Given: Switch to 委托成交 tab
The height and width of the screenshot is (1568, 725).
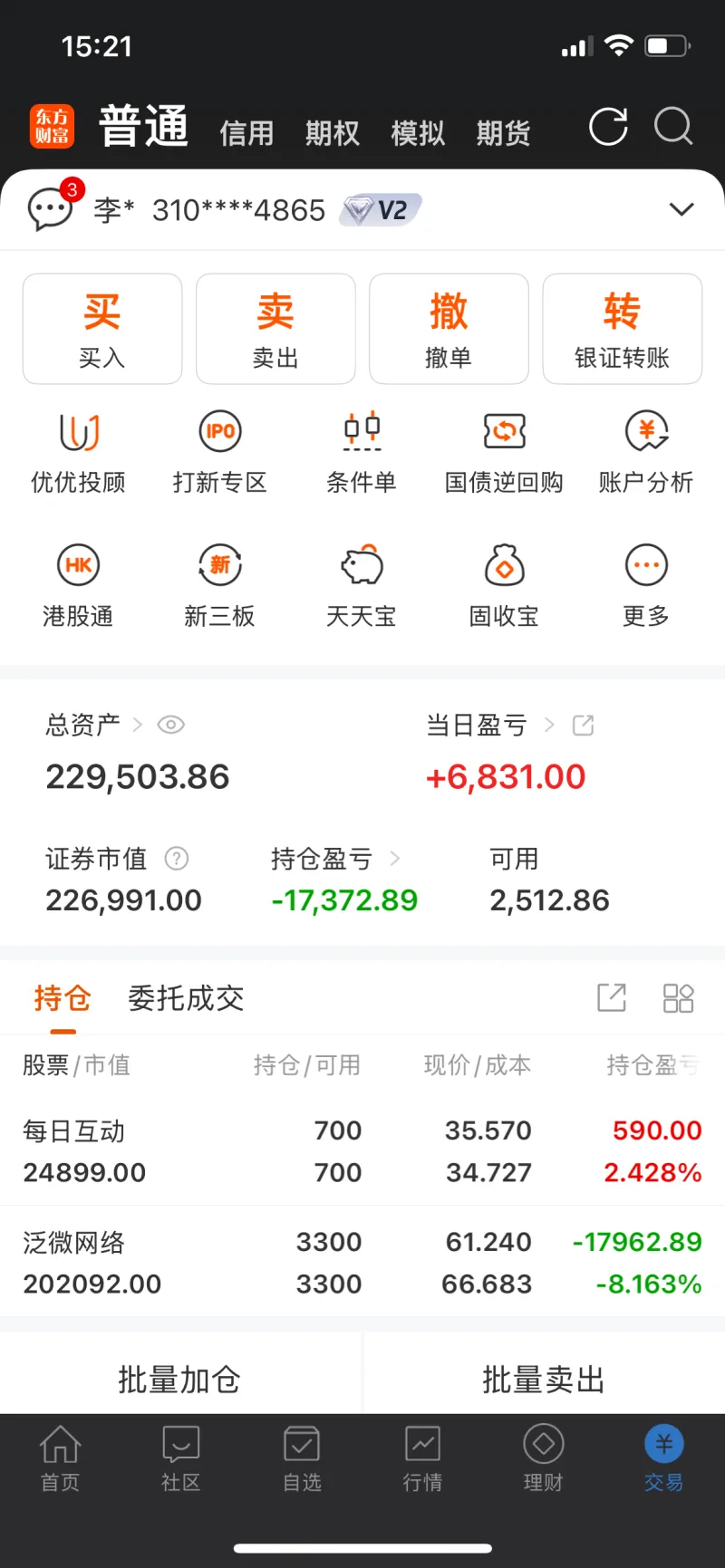Looking at the screenshot, I should pyautogui.click(x=186, y=998).
